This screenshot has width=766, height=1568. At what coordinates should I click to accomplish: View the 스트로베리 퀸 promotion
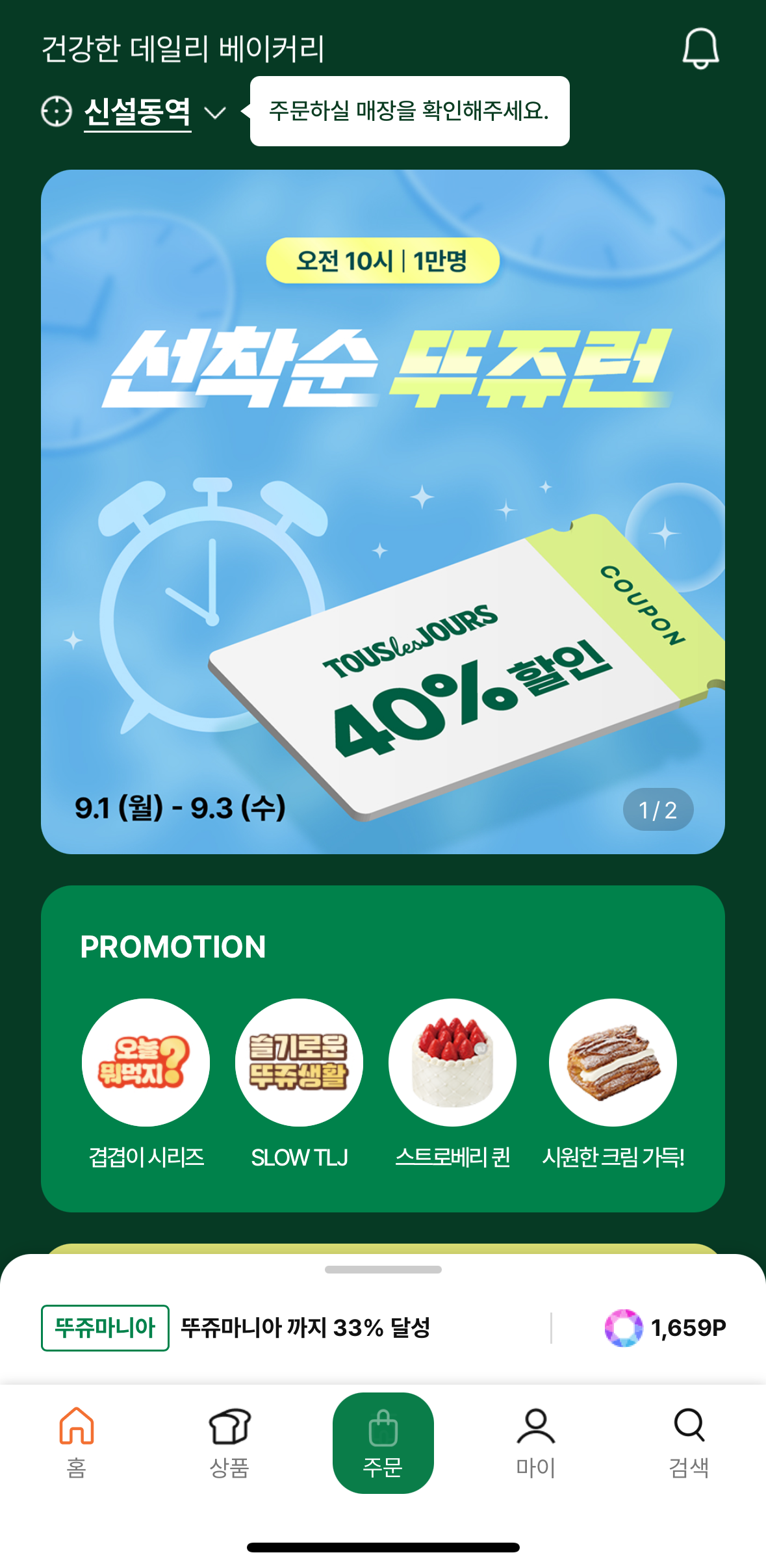point(453,1063)
